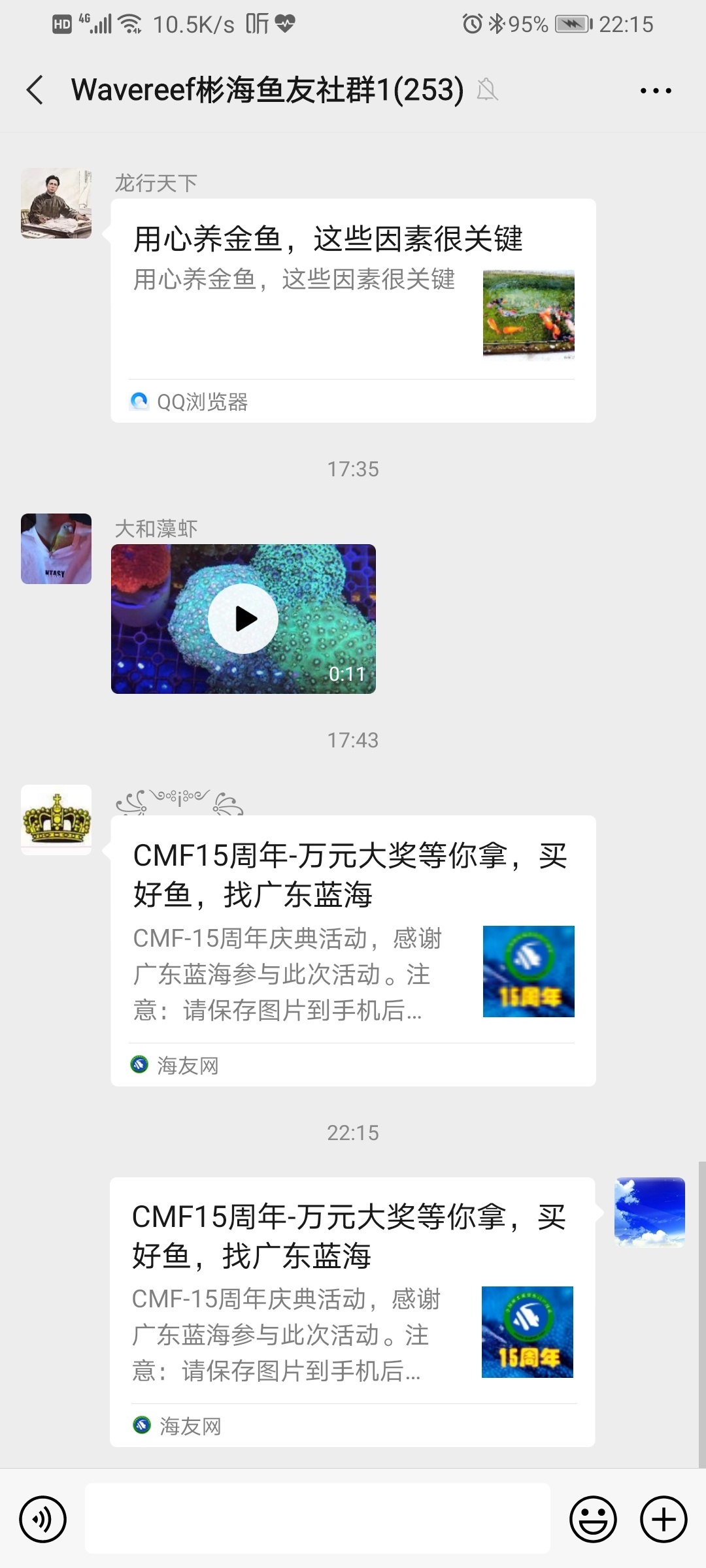Open the emoji sticker panel
This screenshot has height=1568, width=706.
point(593,1519)
